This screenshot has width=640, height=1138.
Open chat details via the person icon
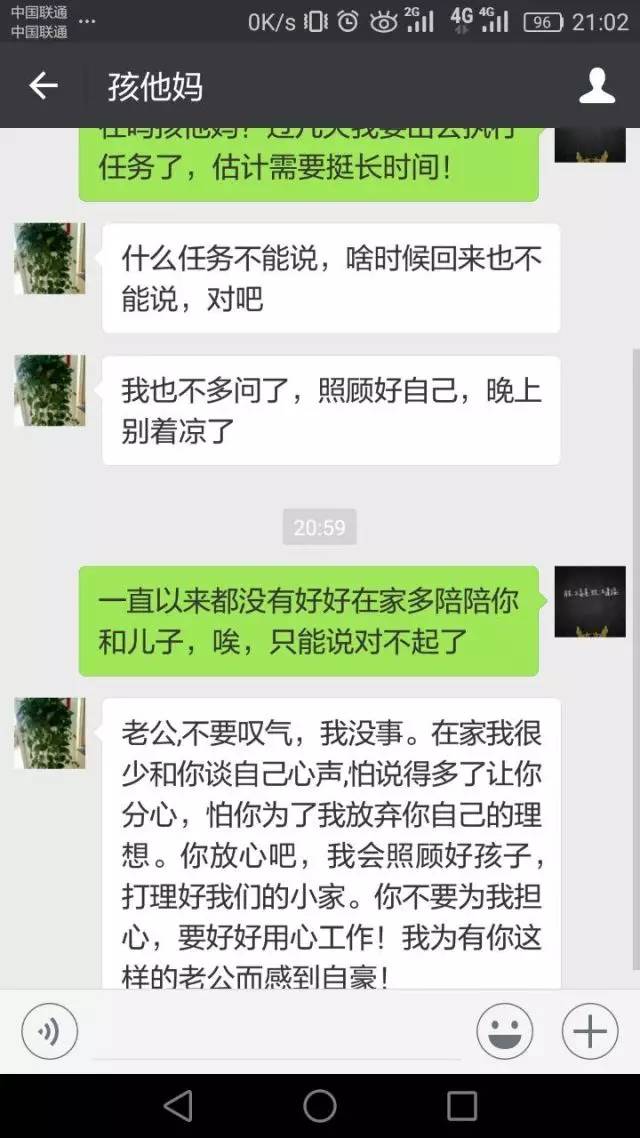tap(597, 86)
